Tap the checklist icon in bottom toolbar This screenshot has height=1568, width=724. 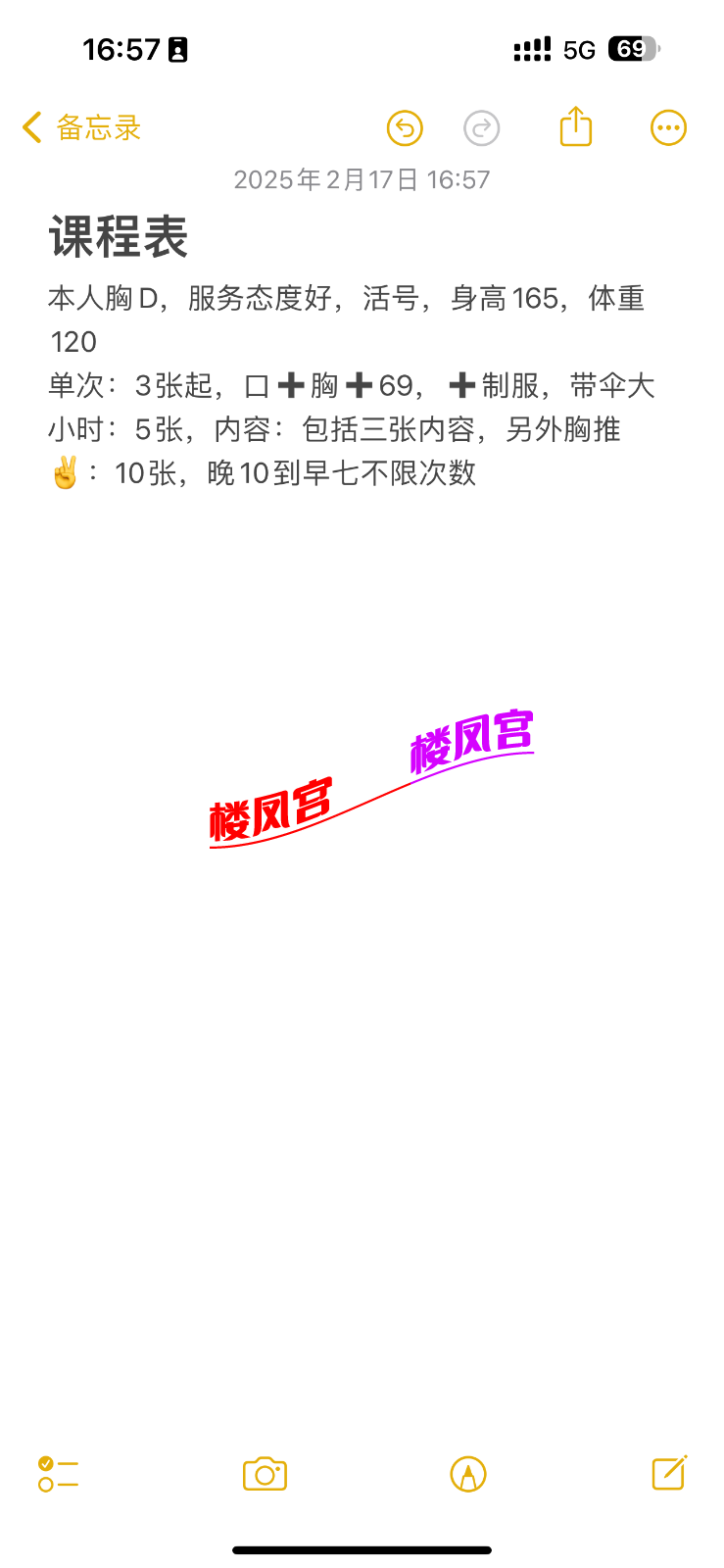tap(59, 1473)
